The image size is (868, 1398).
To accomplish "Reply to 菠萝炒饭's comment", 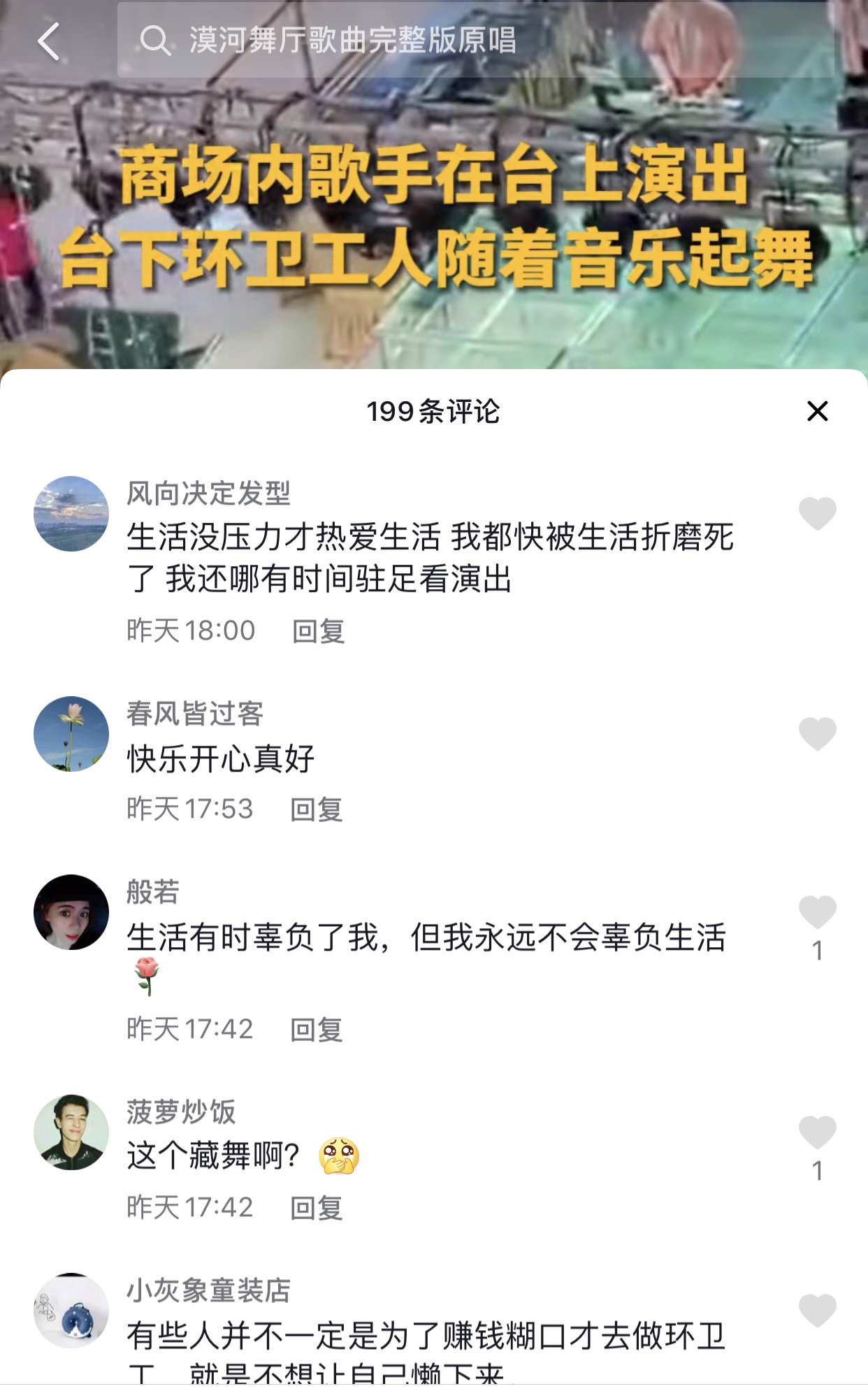I will coord(317,1208).
